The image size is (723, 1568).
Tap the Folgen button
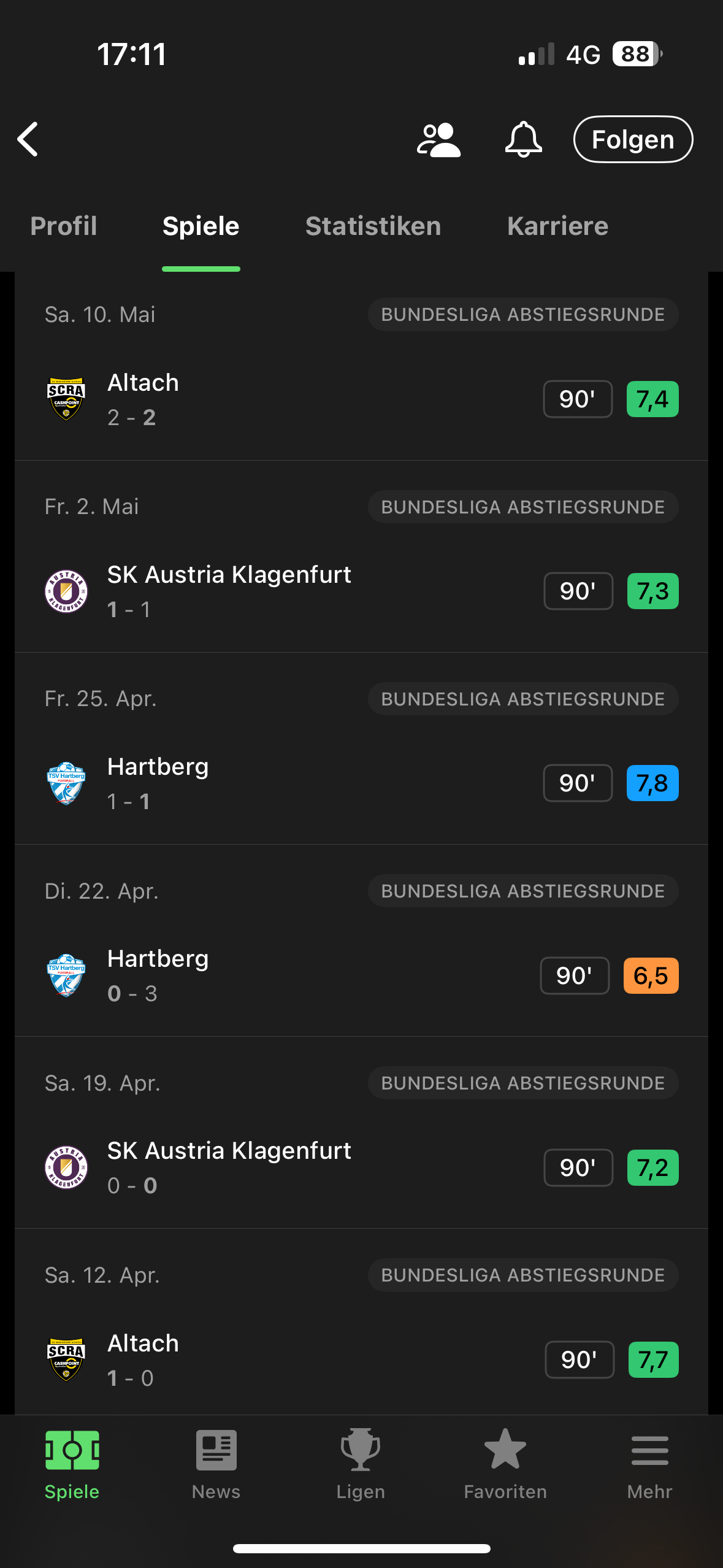633,139
